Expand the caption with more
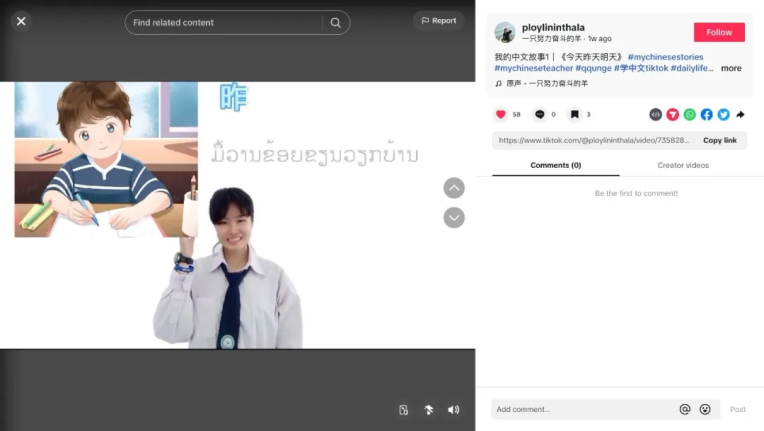The width and height of the screenshot is (764, 431). 731,68
